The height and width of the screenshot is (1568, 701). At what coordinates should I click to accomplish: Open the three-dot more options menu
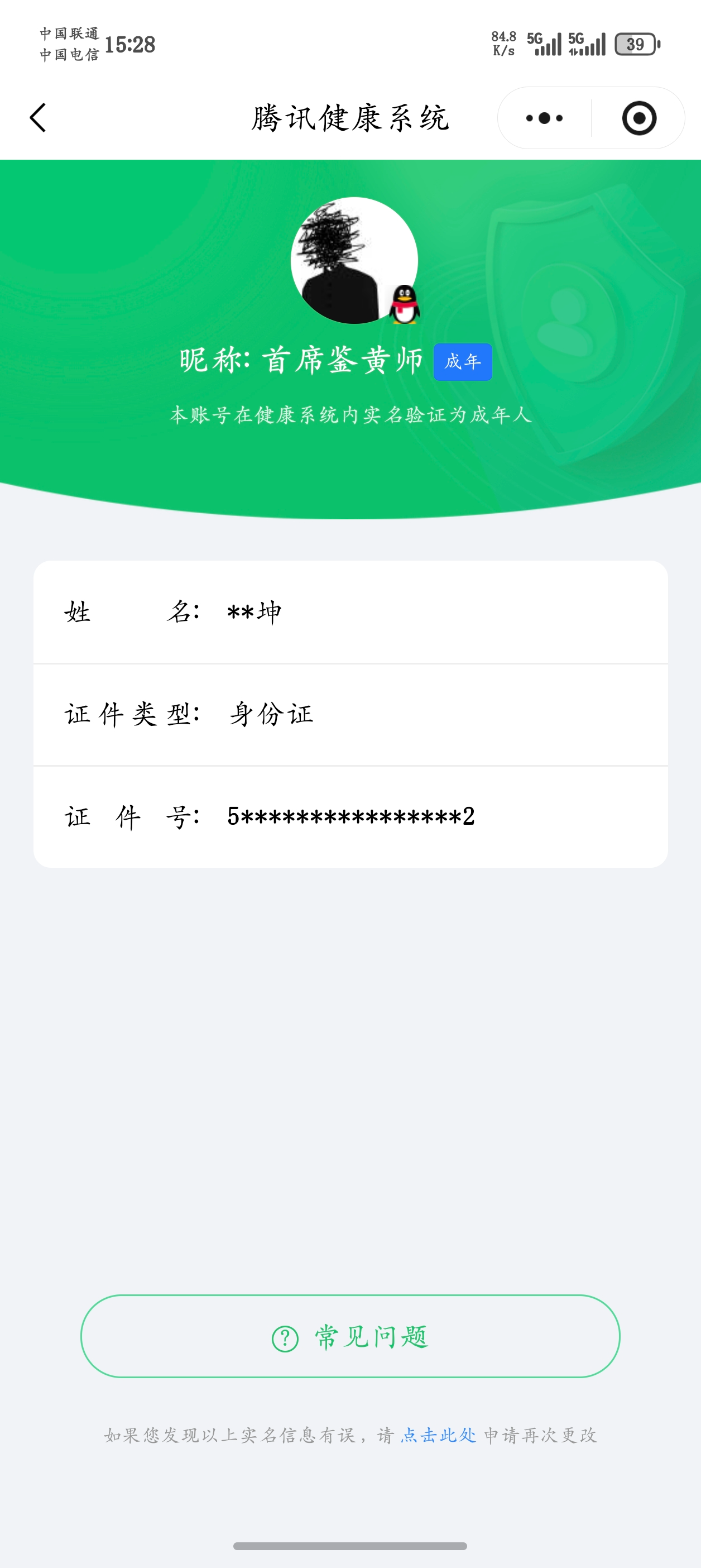pos(544,119)
